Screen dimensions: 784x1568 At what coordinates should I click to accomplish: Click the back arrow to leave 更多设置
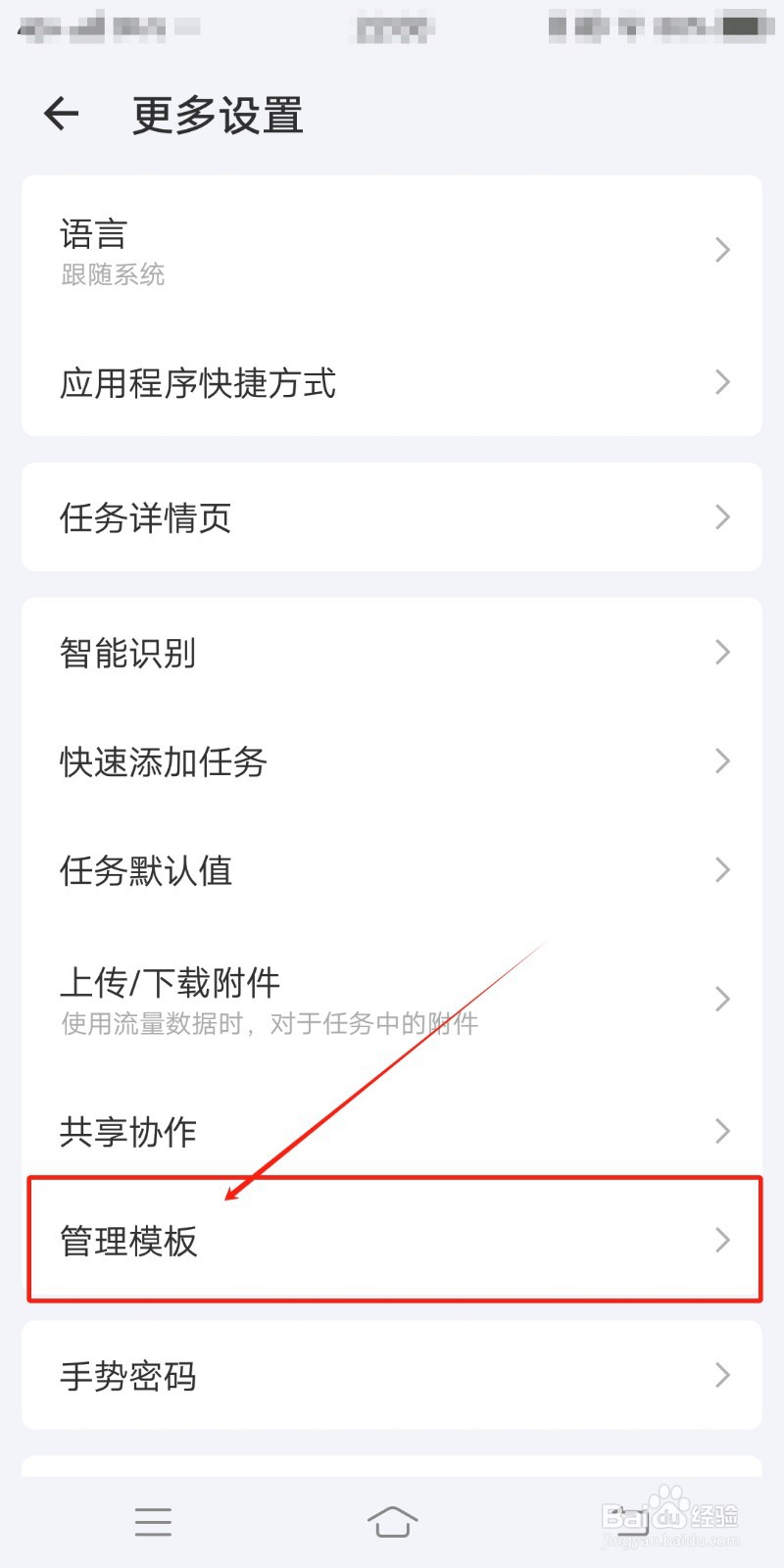[x=61, y=113]
